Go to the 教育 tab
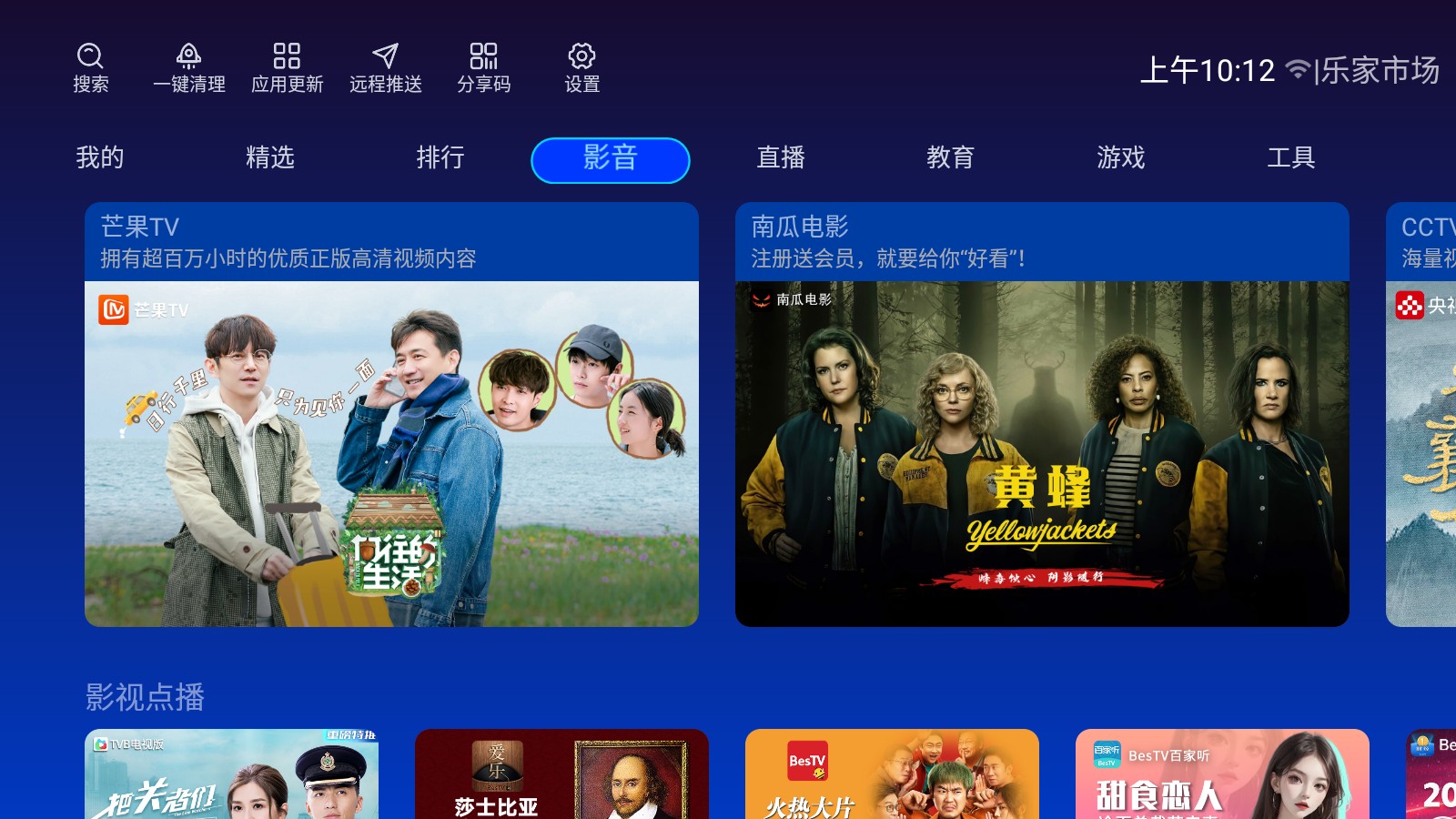Viewport: 1456px width, 819px height. point(951,158)
